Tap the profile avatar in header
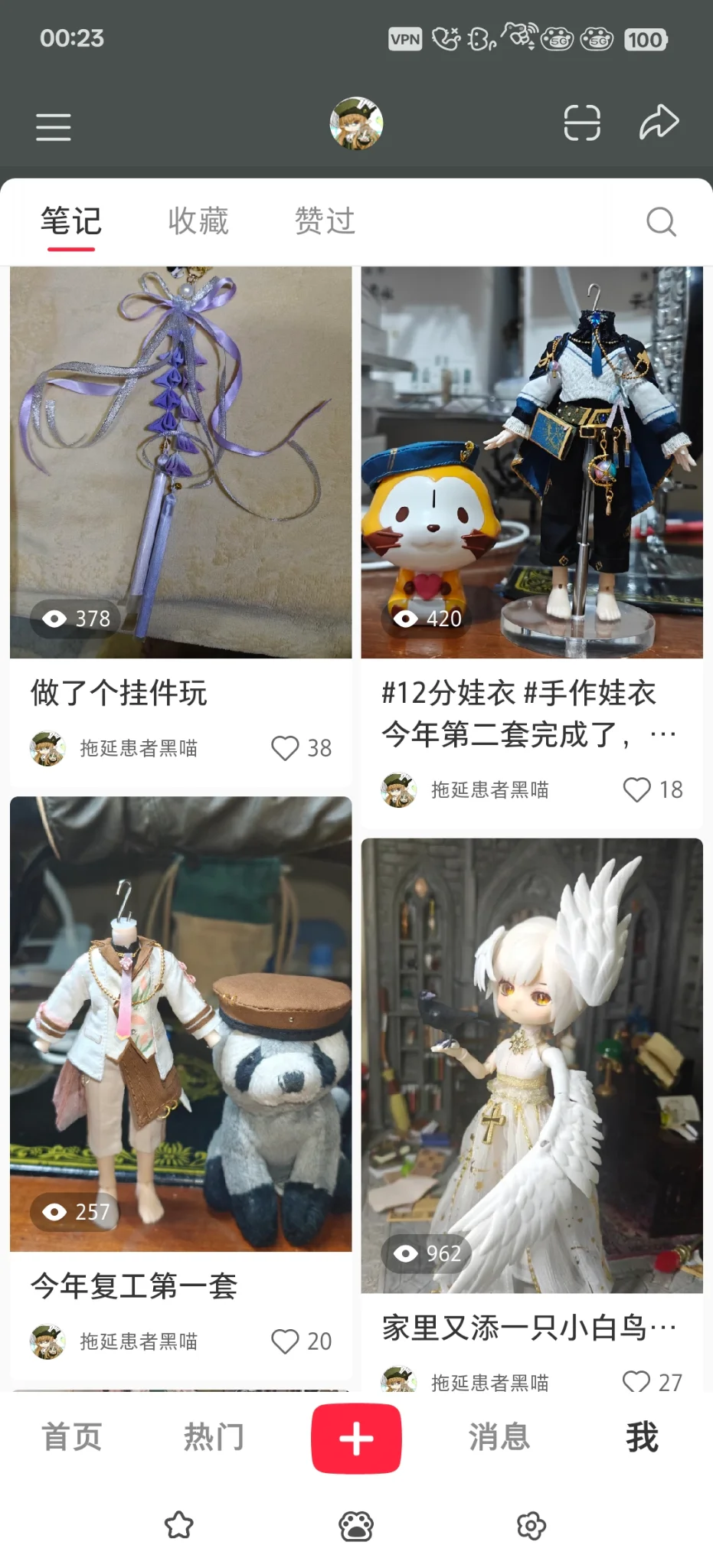Viewport: 713px width, 1568px height. [x=356, y=122]
